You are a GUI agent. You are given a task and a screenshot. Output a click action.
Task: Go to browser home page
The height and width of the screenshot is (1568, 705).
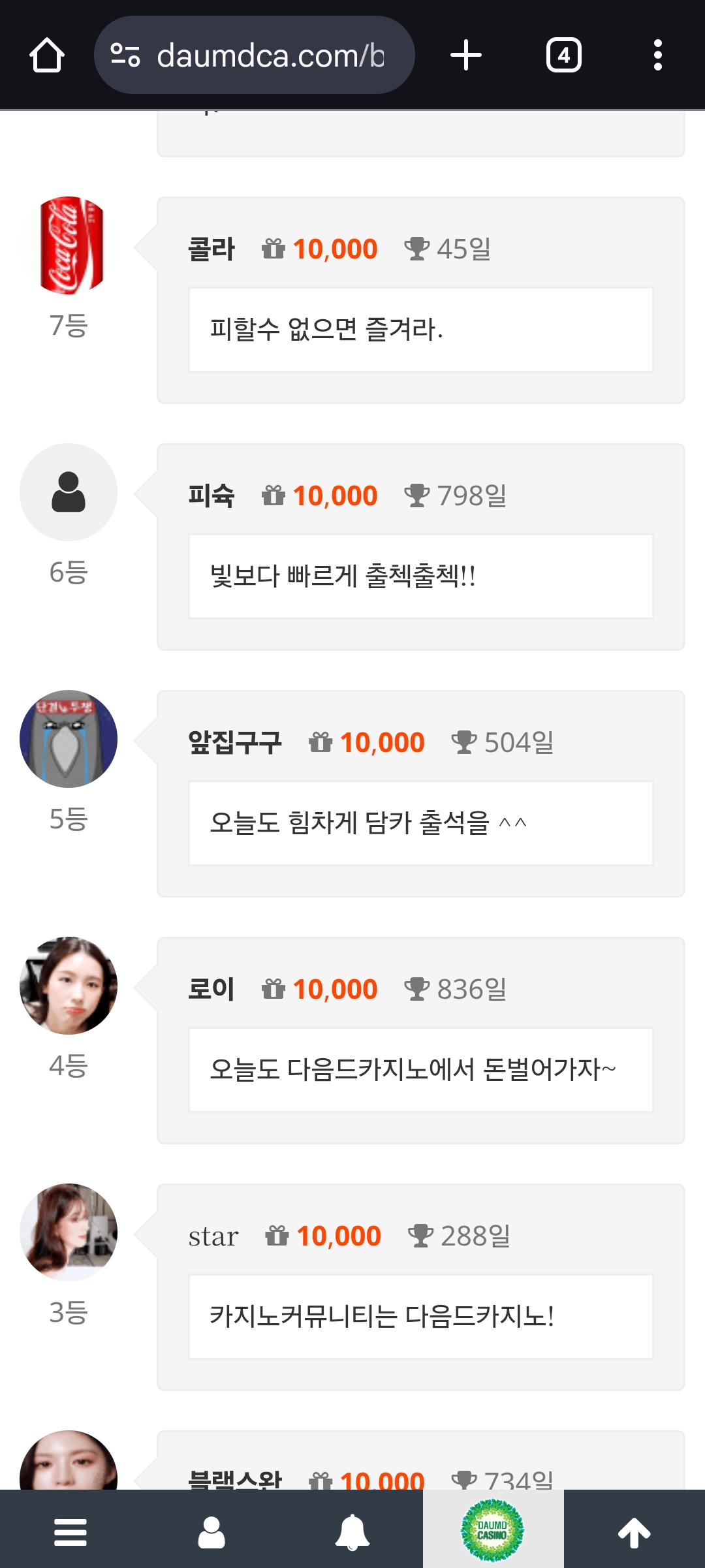point(47,55)
